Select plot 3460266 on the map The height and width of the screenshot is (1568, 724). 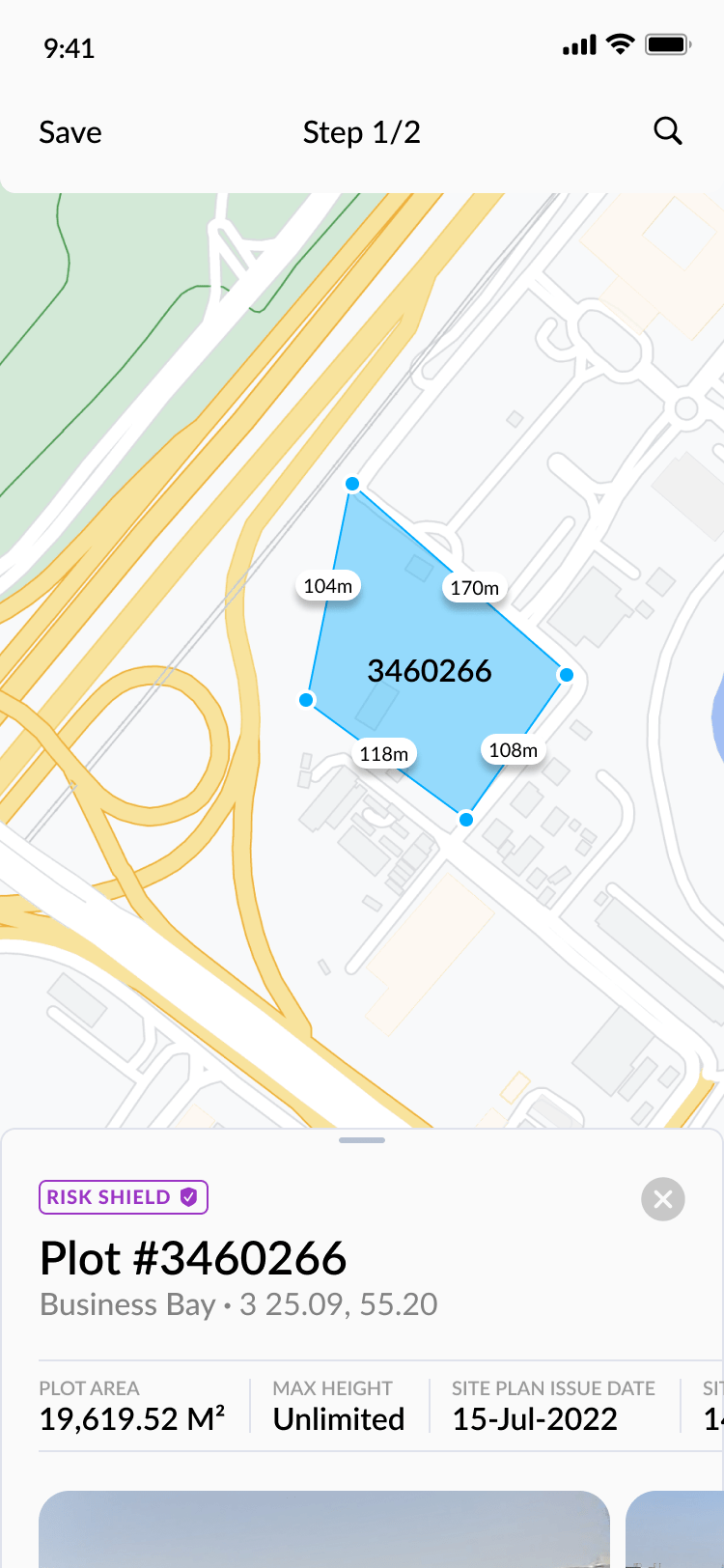430,670
